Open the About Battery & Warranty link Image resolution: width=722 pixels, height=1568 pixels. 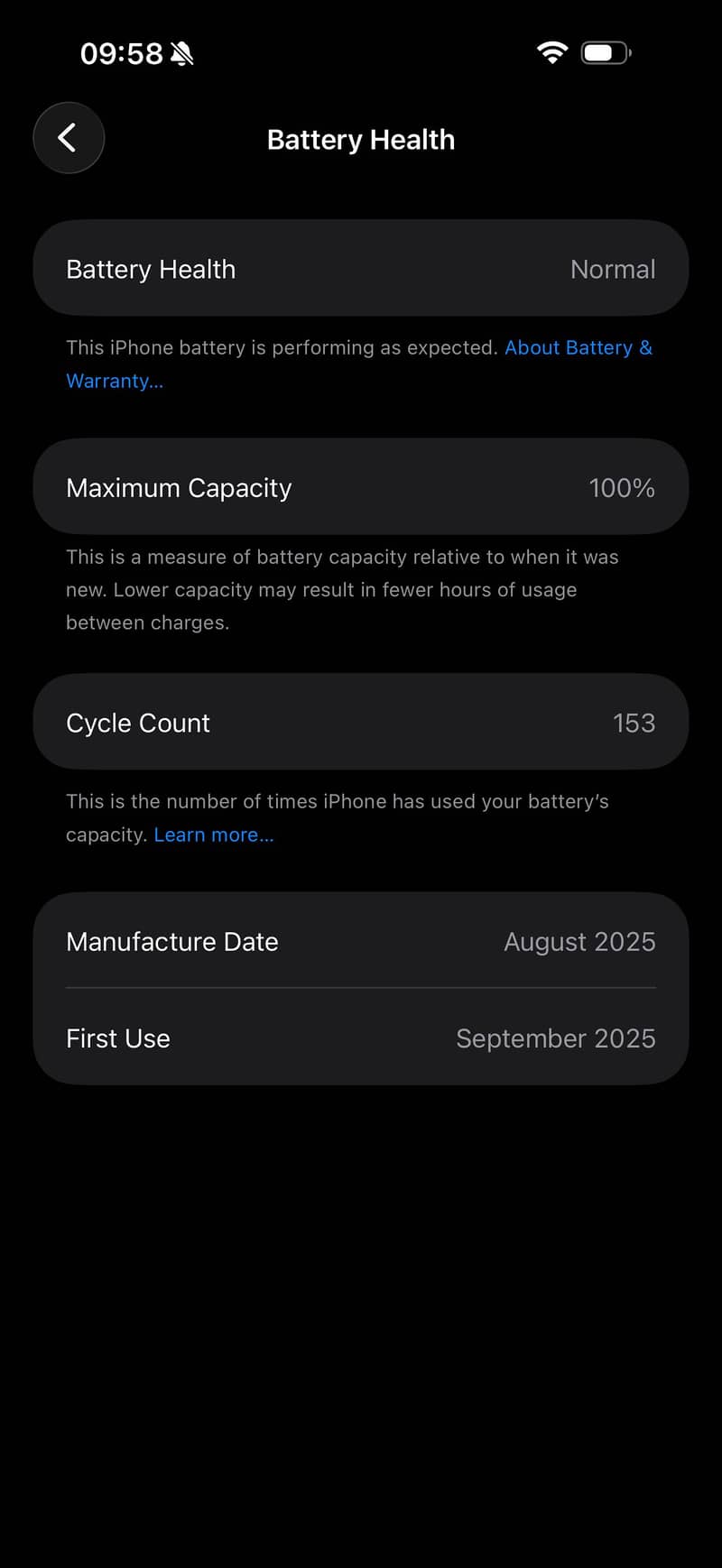(578, 348)
